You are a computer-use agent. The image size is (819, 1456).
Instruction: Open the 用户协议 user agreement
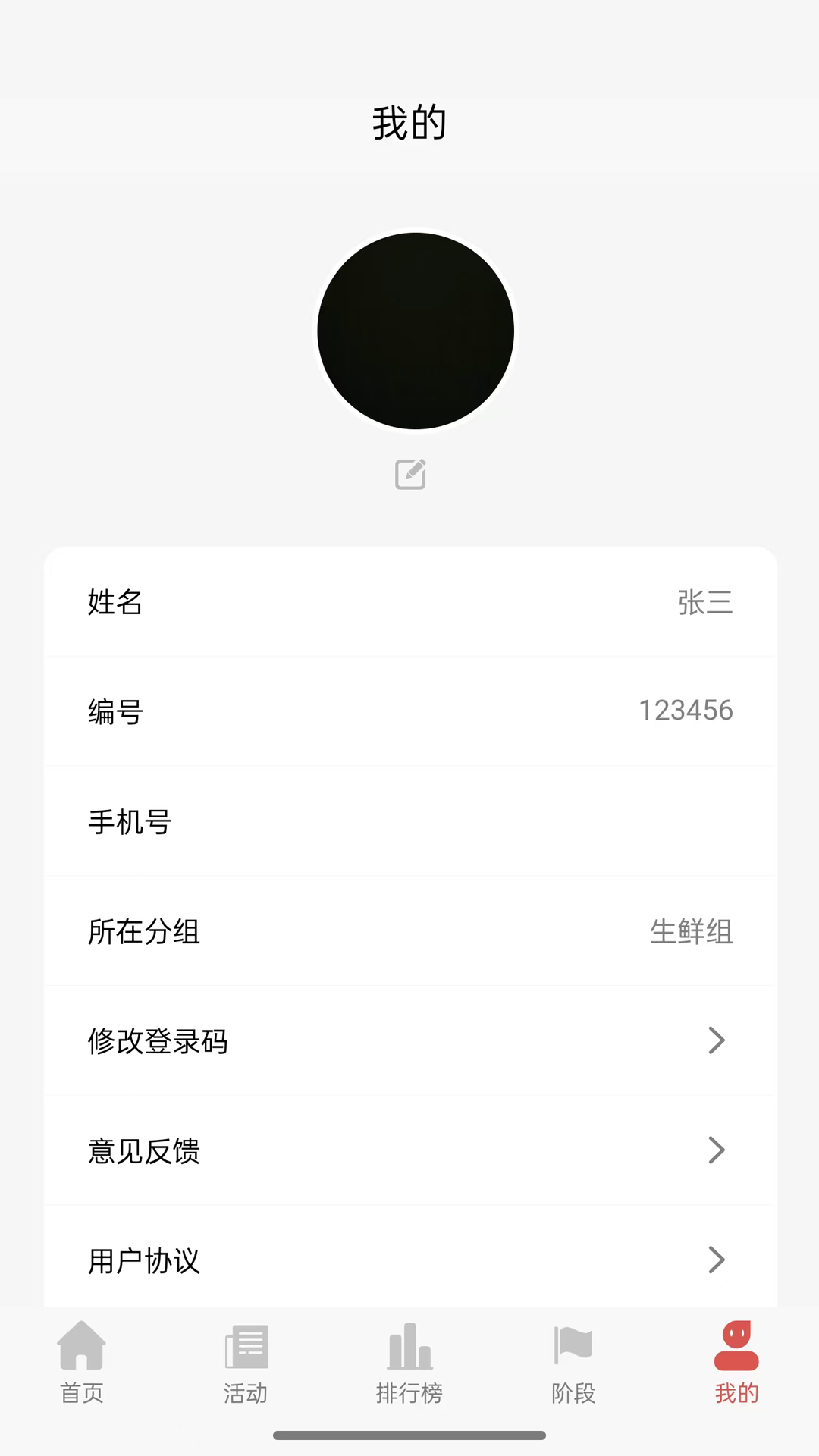[409, 1260]
